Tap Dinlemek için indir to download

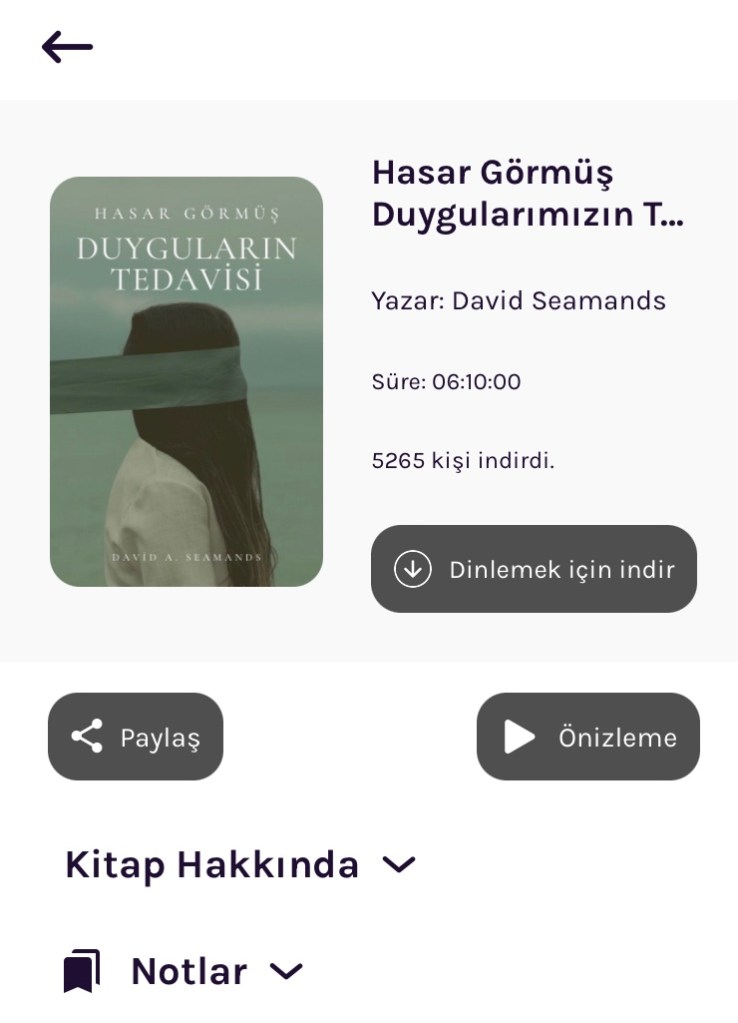[x=533, y=569]
